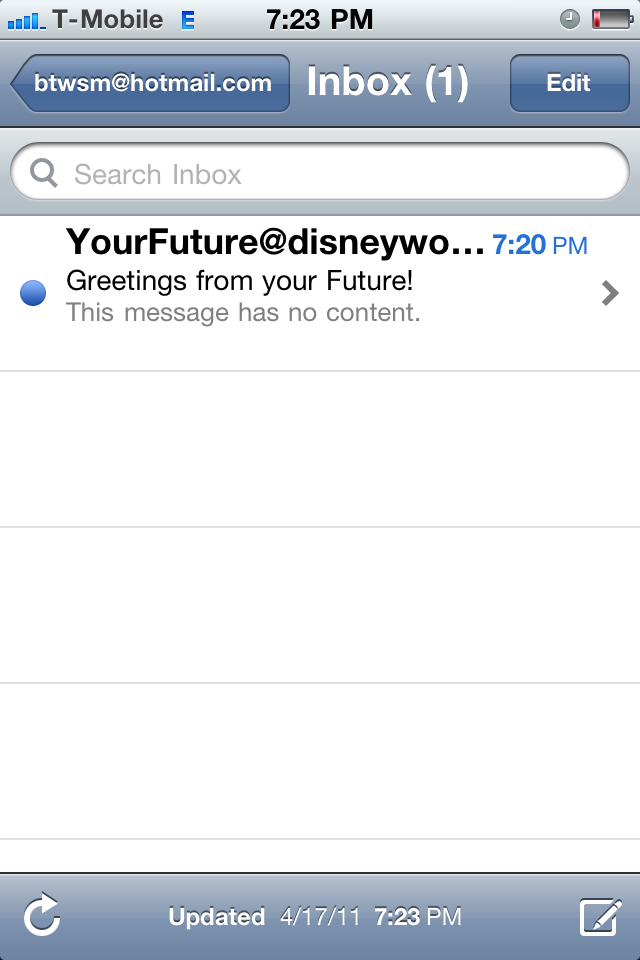Go back to btwsm@hotmail.com mailboxes
Image resolution: width=640 pixels, height=960 pixels.
152,83
